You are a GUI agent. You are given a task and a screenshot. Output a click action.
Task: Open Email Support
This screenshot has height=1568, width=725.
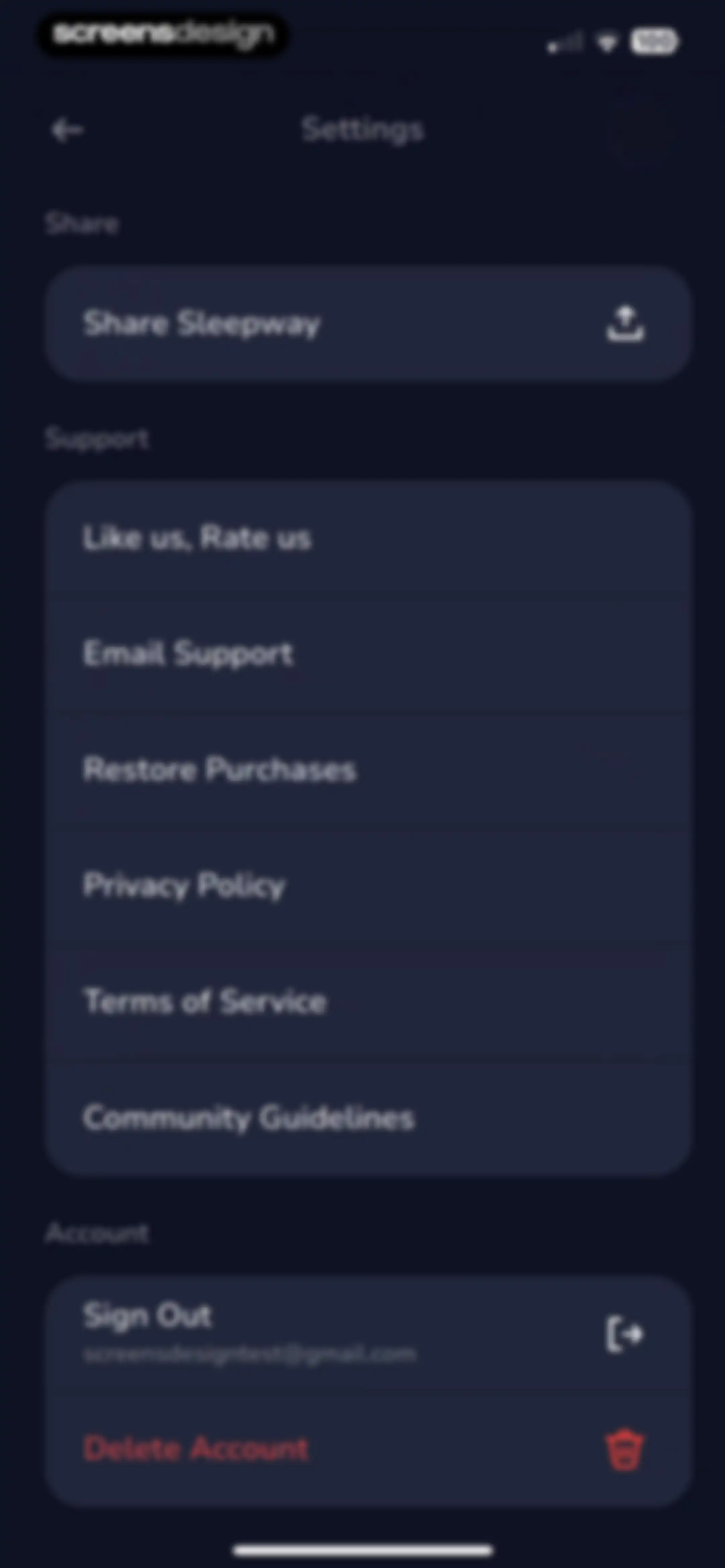[368, 654]
